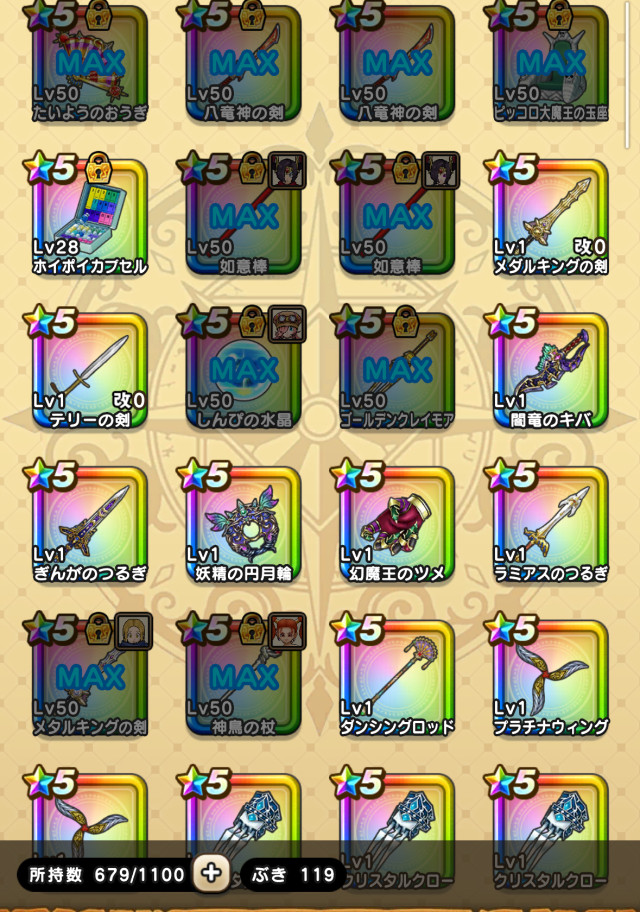The height and width of the screenshot is (912, 640).
Task: Select the Lv28 ホイポイカプセル
Action: click(90, 218)
